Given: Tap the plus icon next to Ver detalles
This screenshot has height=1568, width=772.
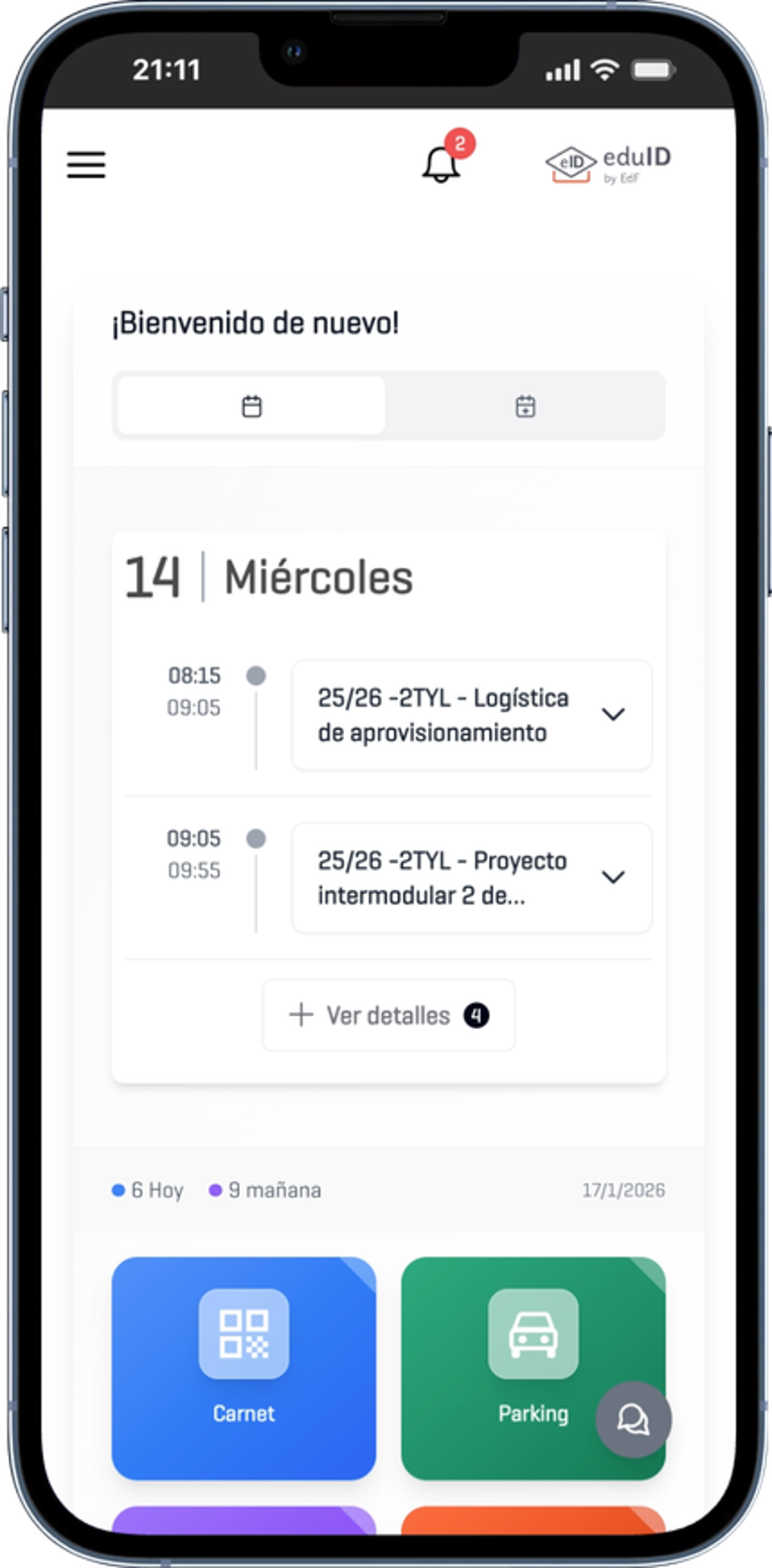Looking at the screenshot, I should point(300,1015).
